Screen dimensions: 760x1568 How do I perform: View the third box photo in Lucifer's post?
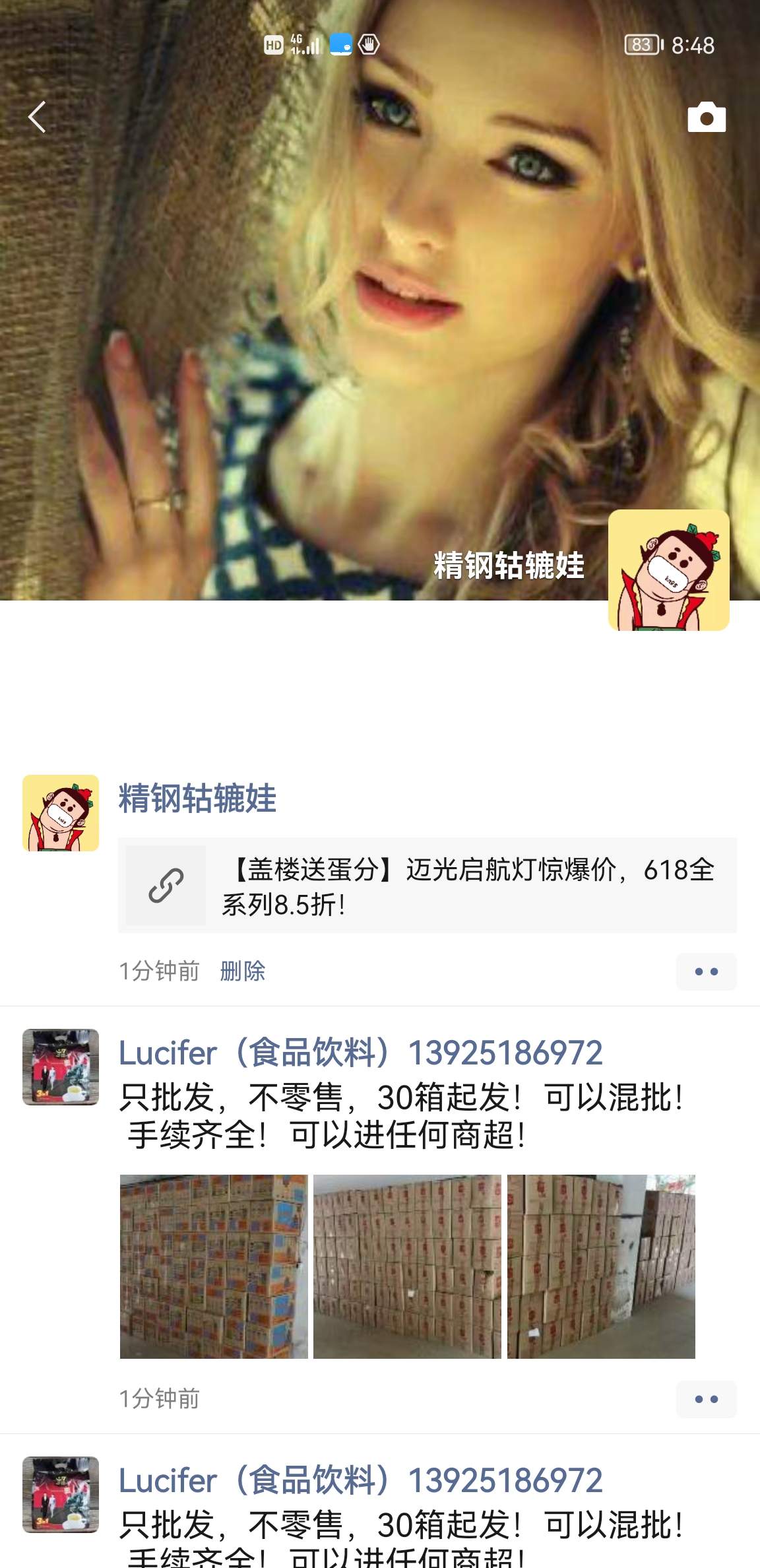(x=601, y=1266)
